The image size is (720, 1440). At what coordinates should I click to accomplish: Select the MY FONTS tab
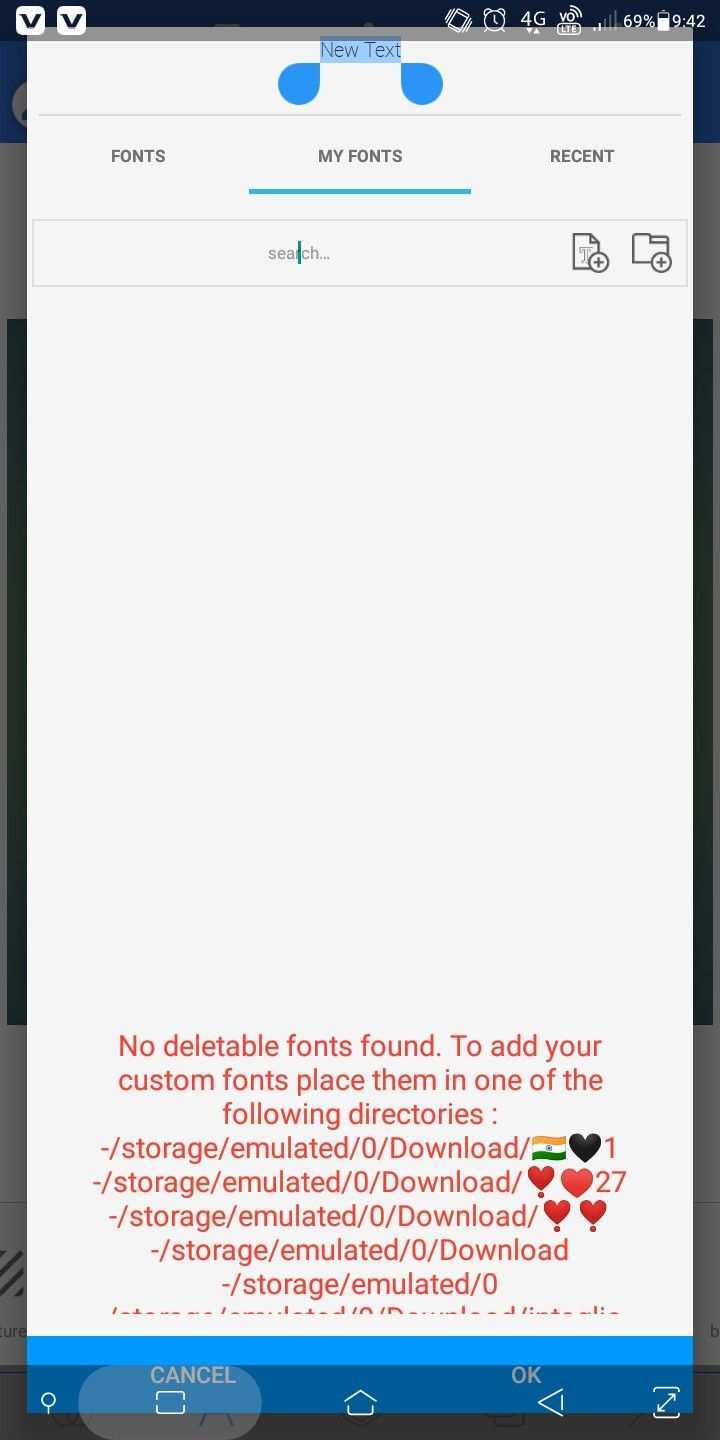point(360,156)
